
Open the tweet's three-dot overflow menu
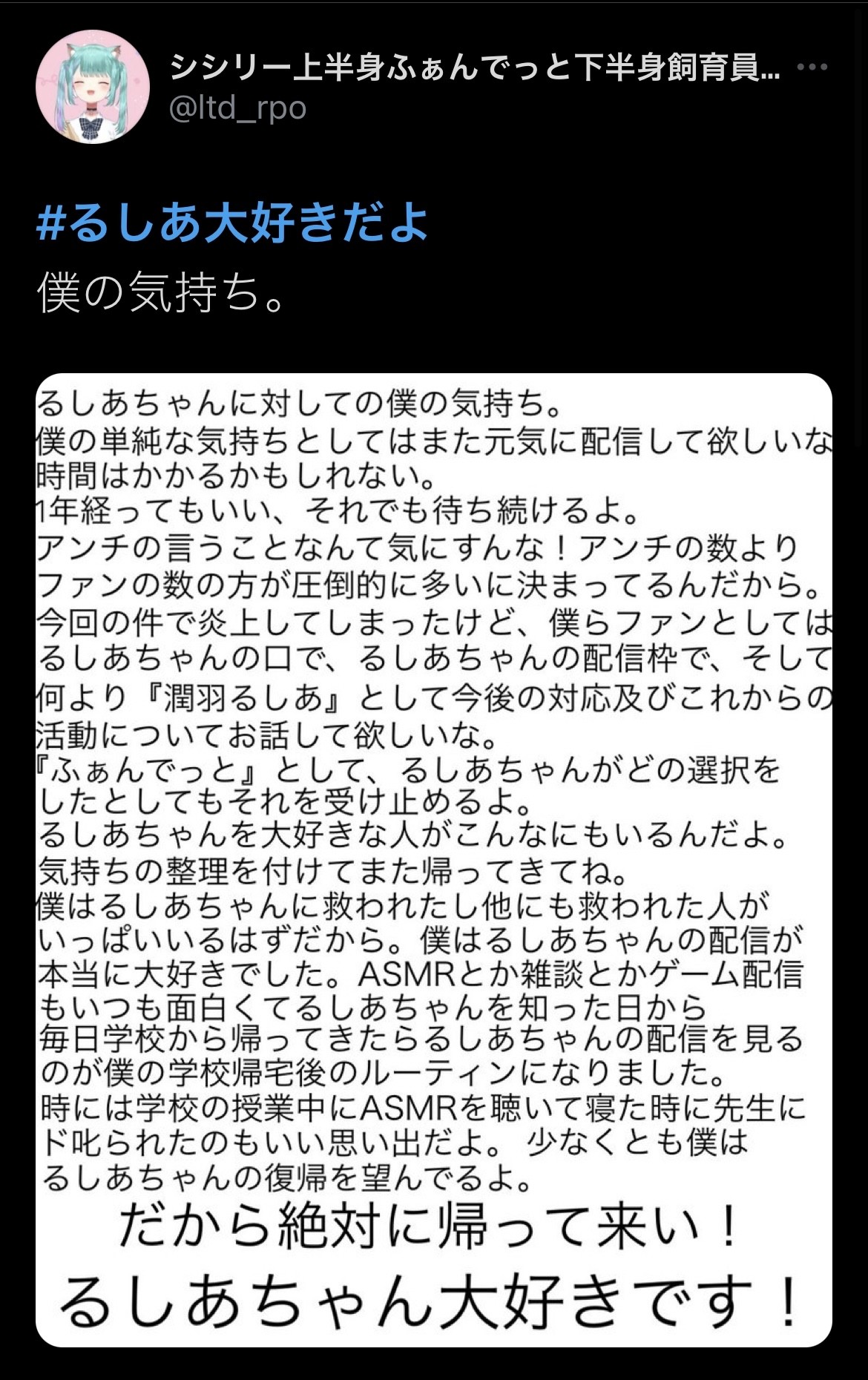tap(812, 68)
